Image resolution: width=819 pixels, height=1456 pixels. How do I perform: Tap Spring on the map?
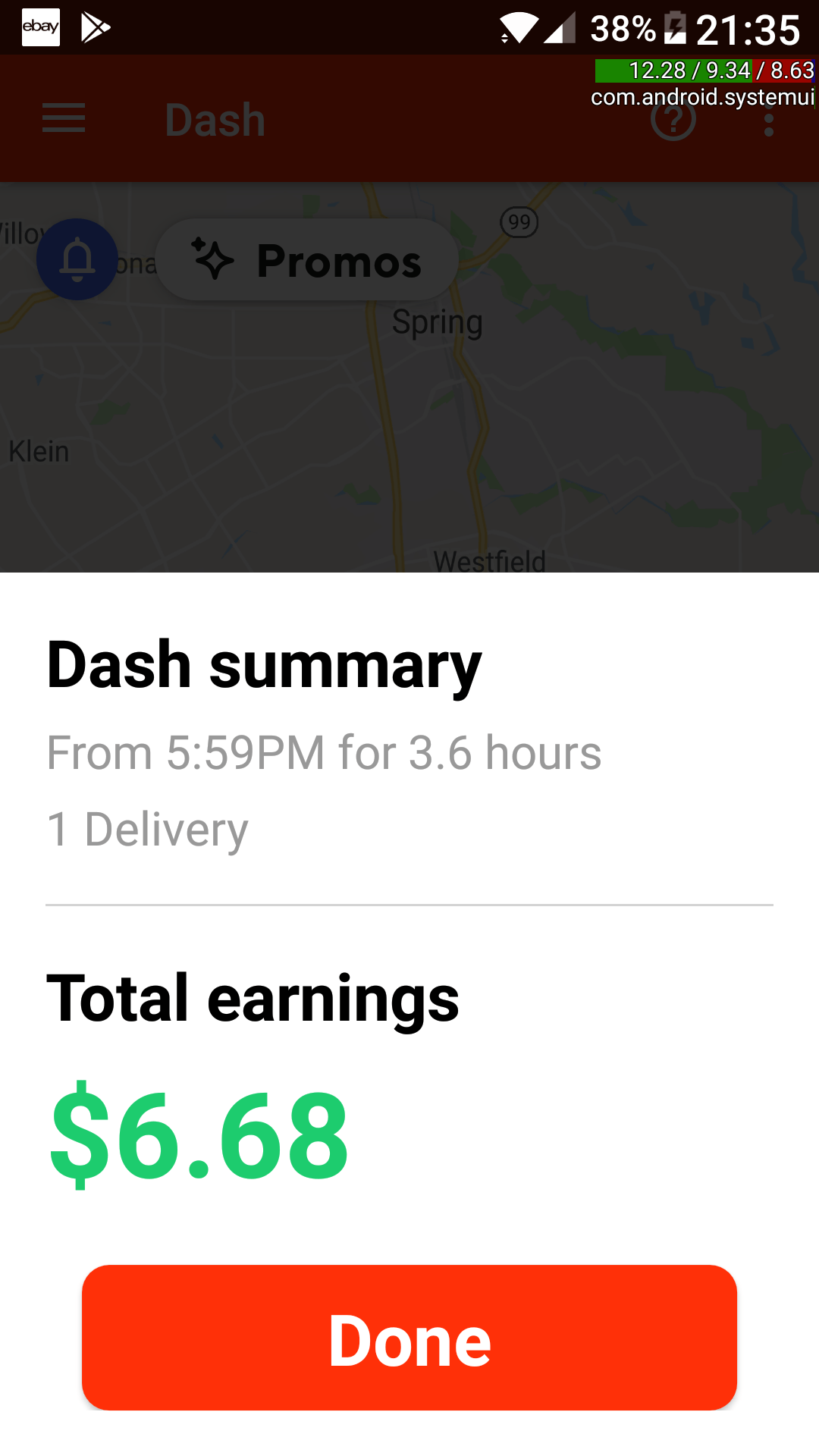click(438, 321)
